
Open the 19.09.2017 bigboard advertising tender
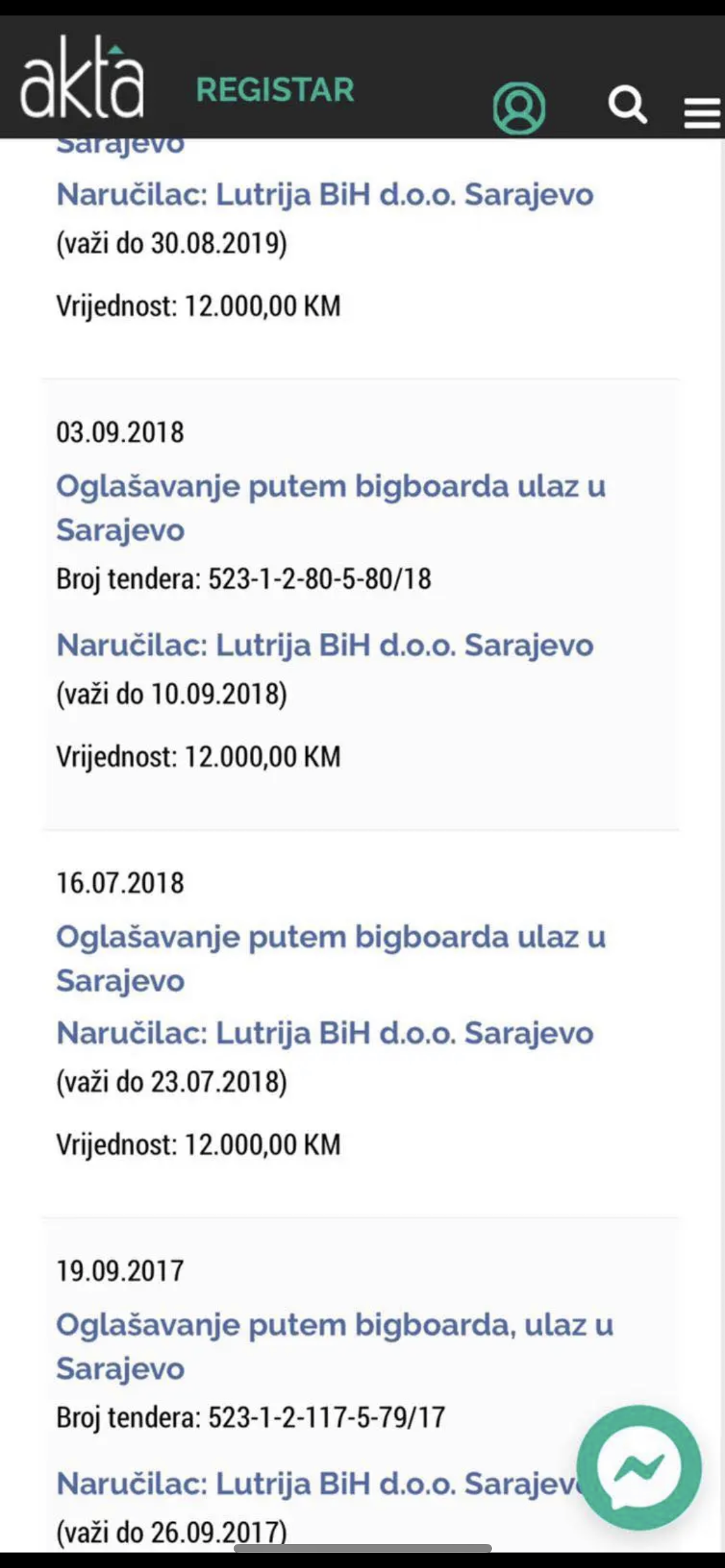pyautogui.click(x=334, y=1346)
